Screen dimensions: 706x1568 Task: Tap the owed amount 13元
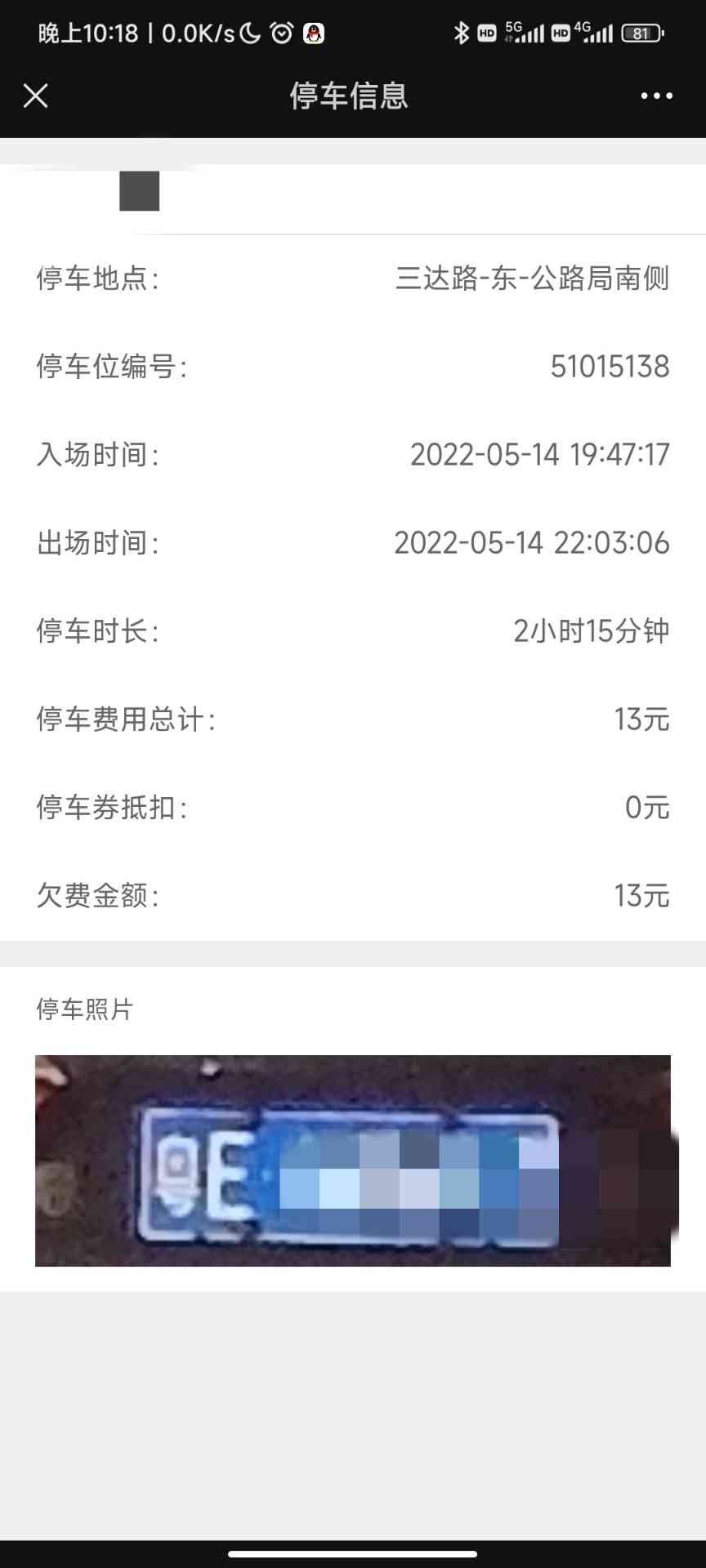click(642, 896)
